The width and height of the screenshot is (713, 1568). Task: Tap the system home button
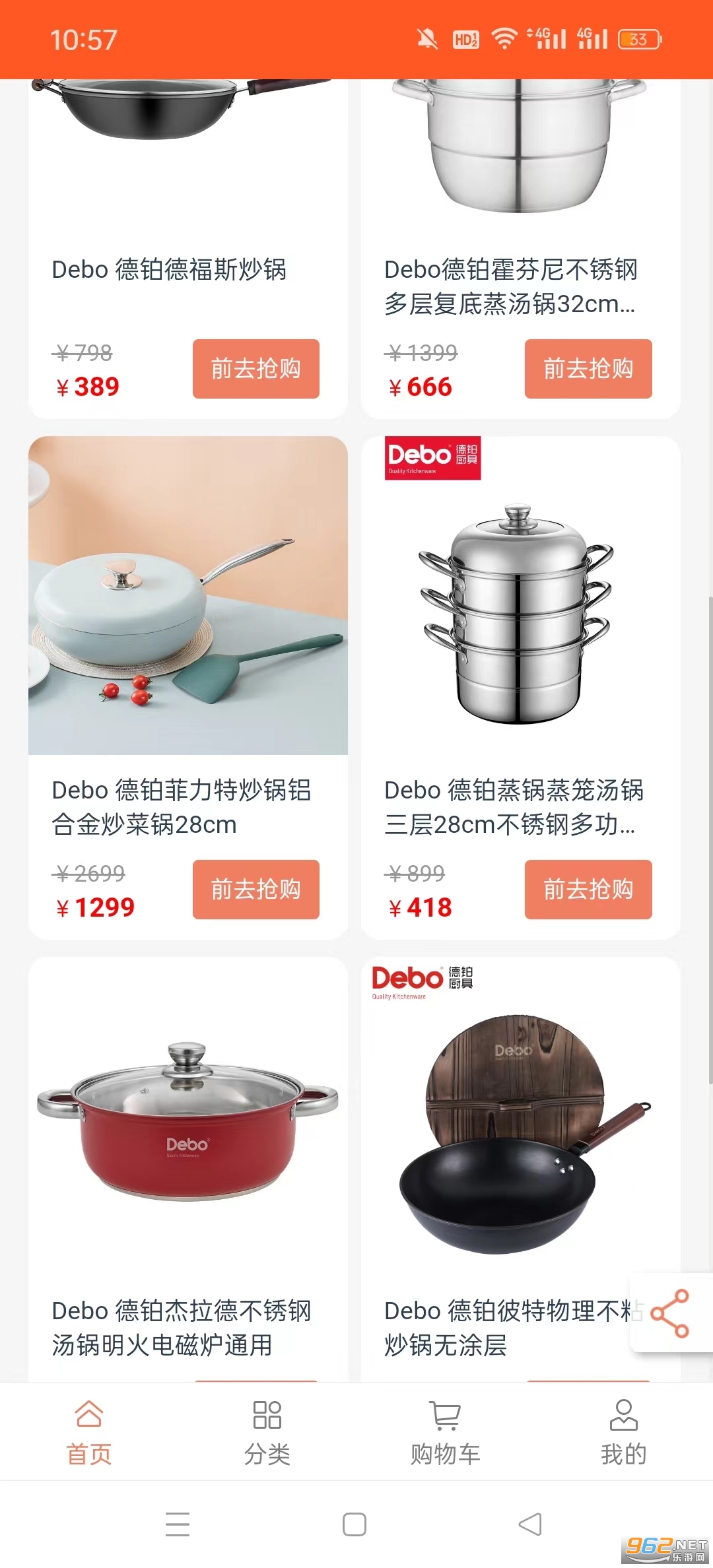point(355,1524)
